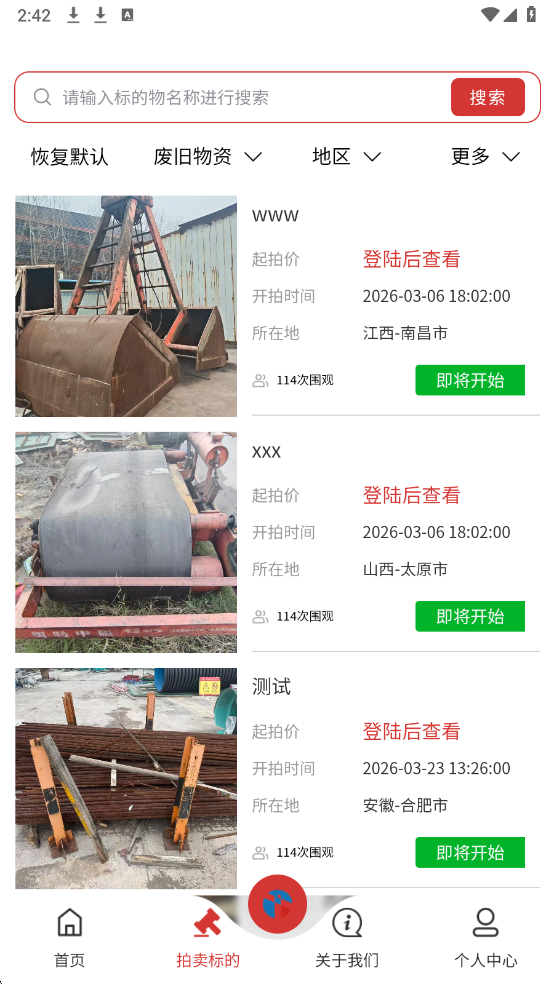The image size is (554, 984).
Task: Switch to the 首页 tab
Action: pyautogui.click(x=70, y=938)
